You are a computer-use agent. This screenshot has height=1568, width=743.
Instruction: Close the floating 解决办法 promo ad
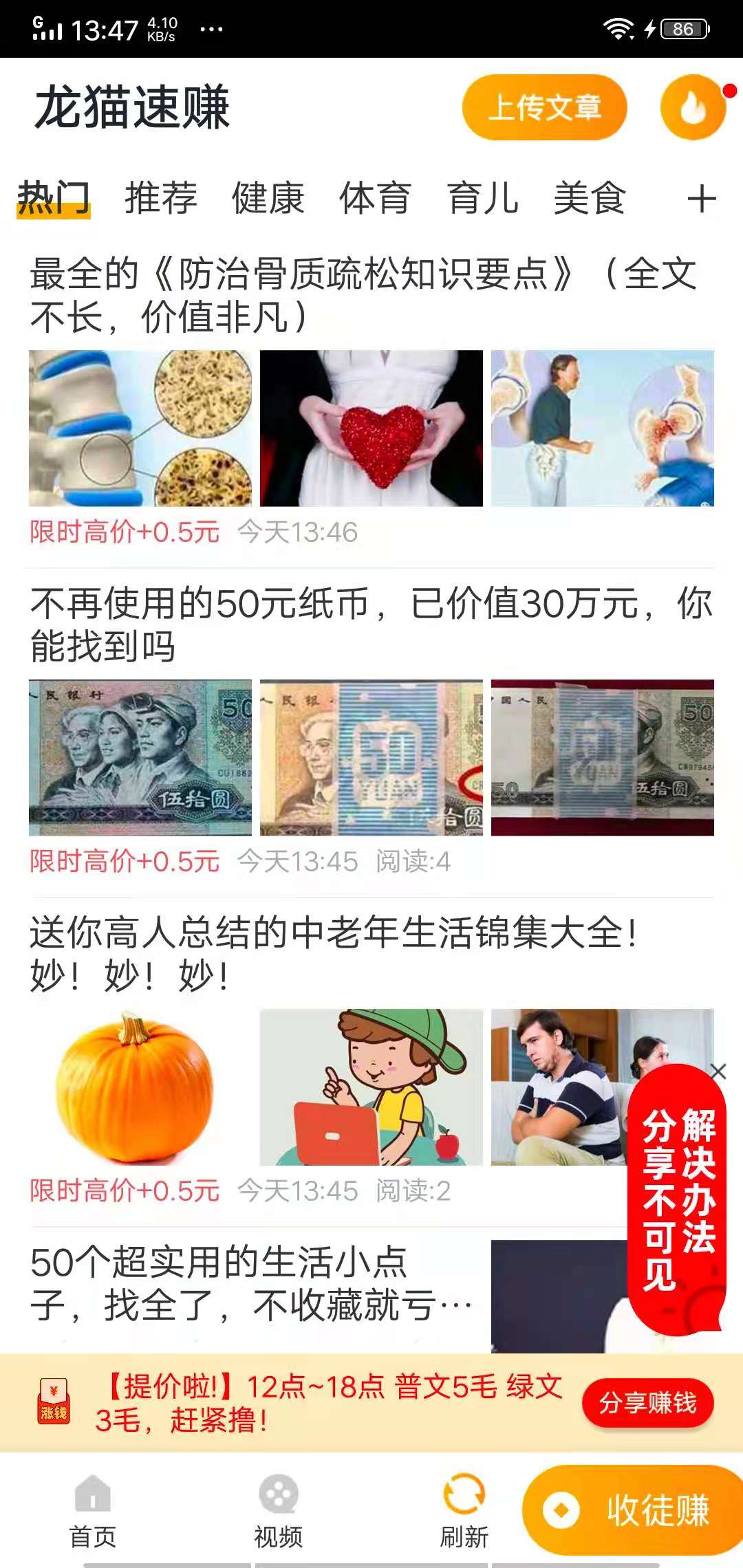point(718,1070)
